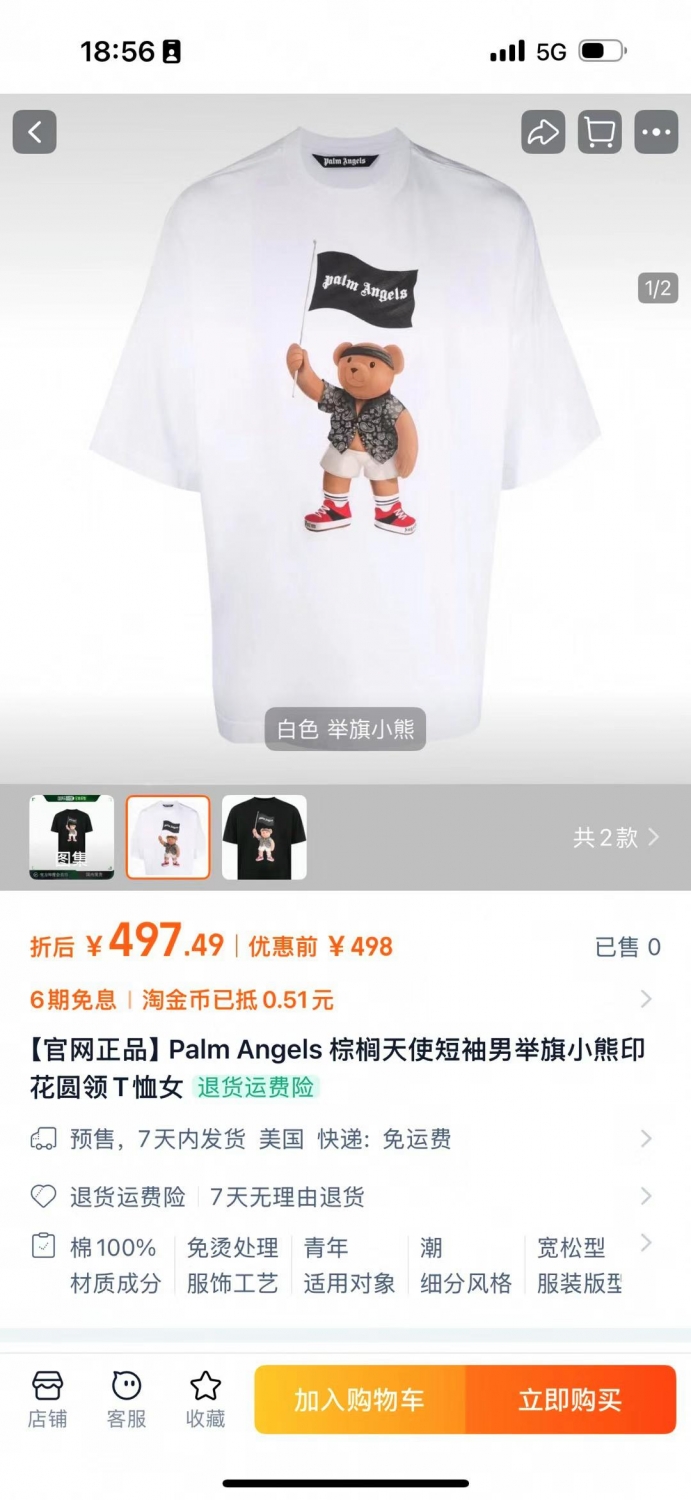Contact customer service 客服
The height and width of the screenshot is (1500, 691).
coord(126,1399)
